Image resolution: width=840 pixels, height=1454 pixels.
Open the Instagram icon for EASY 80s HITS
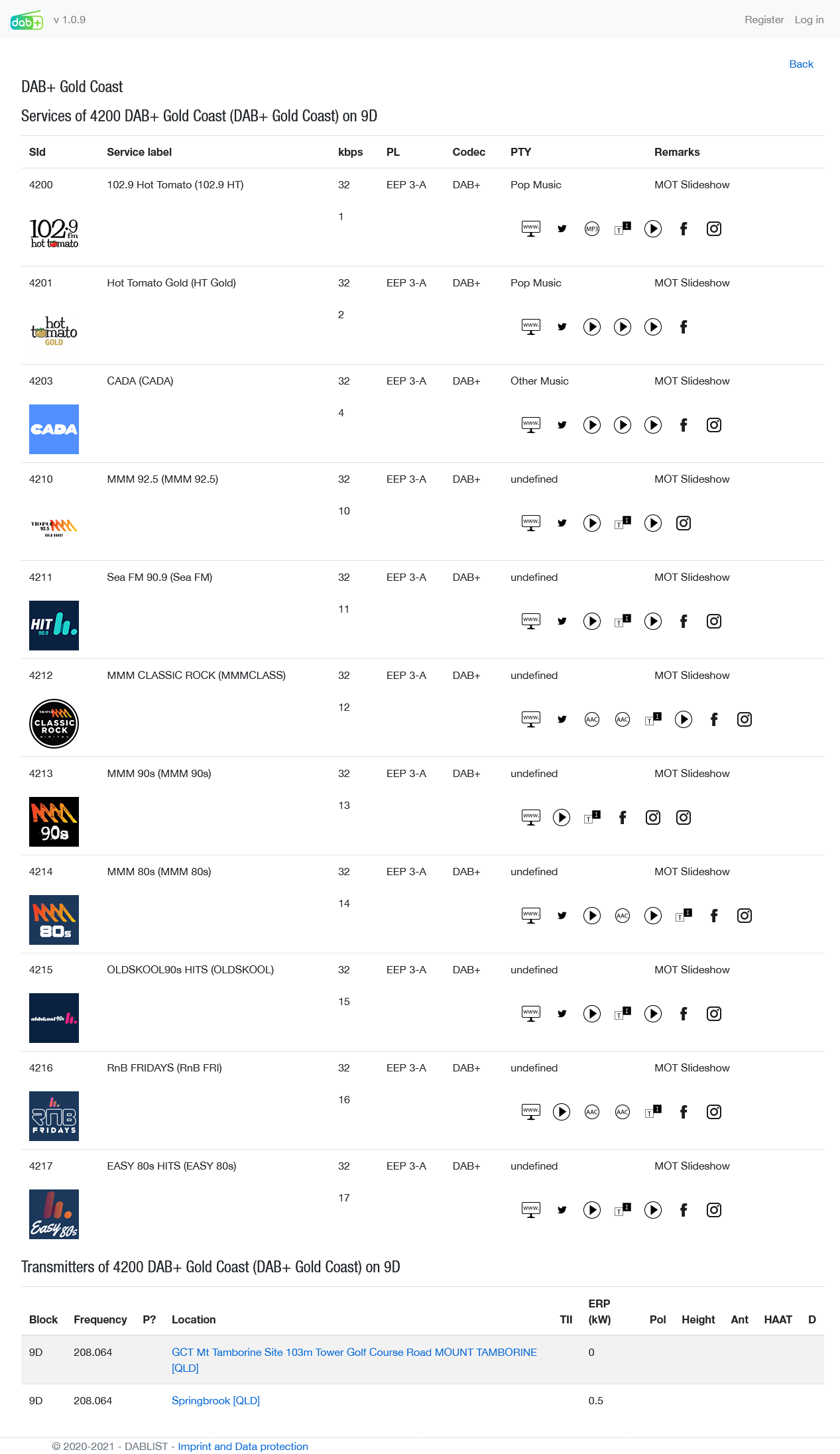(x=714, y=1210)
